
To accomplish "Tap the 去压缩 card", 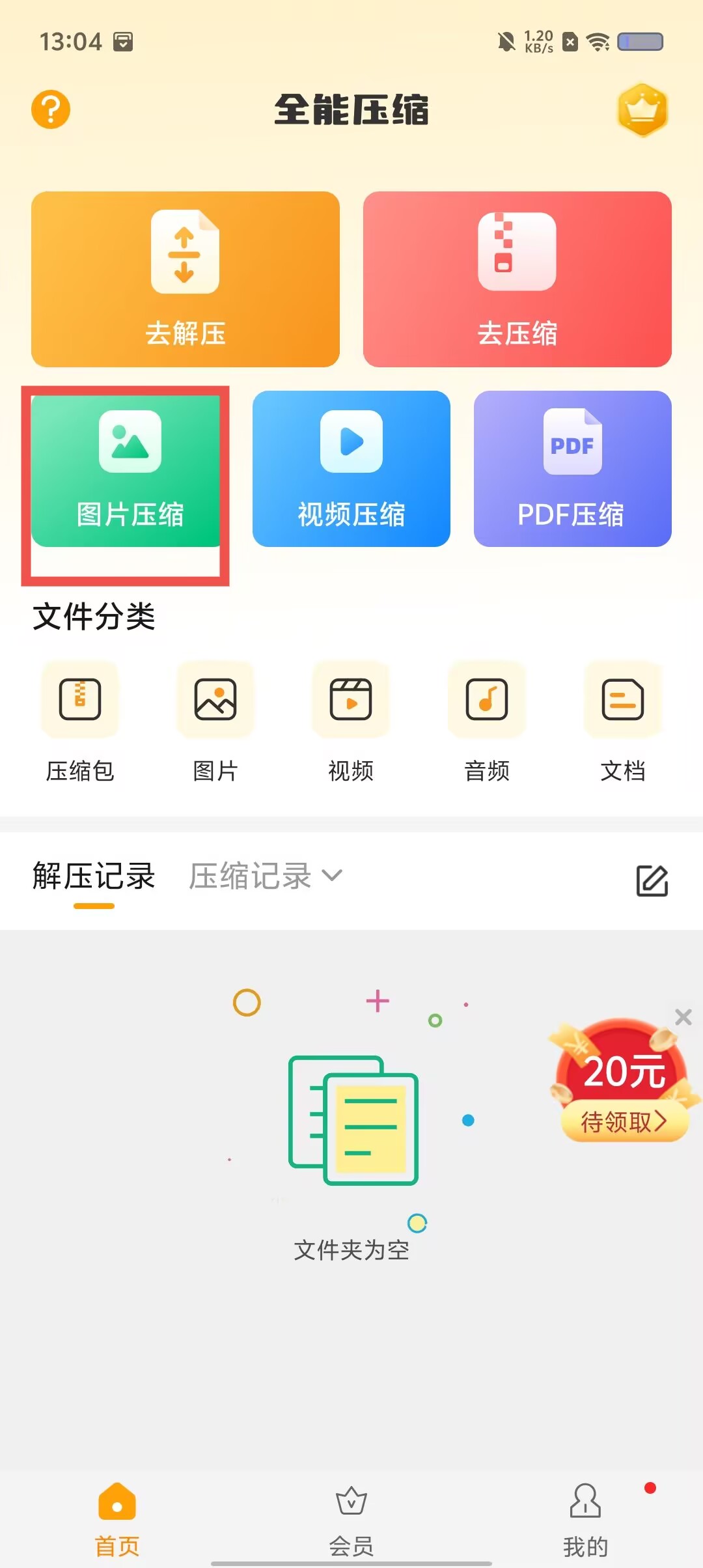I will [517, 279].
